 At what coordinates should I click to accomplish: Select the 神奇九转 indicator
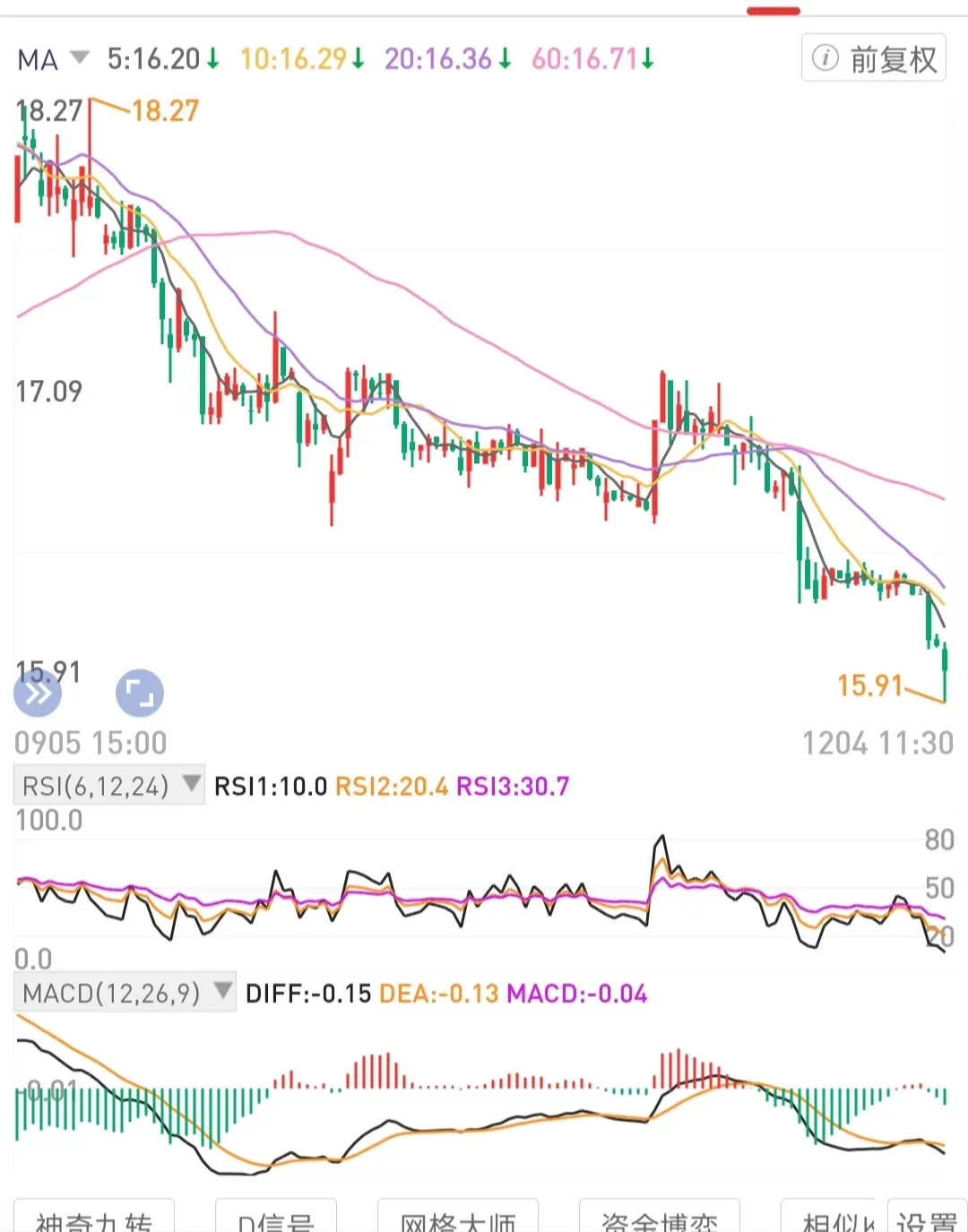94,1219
